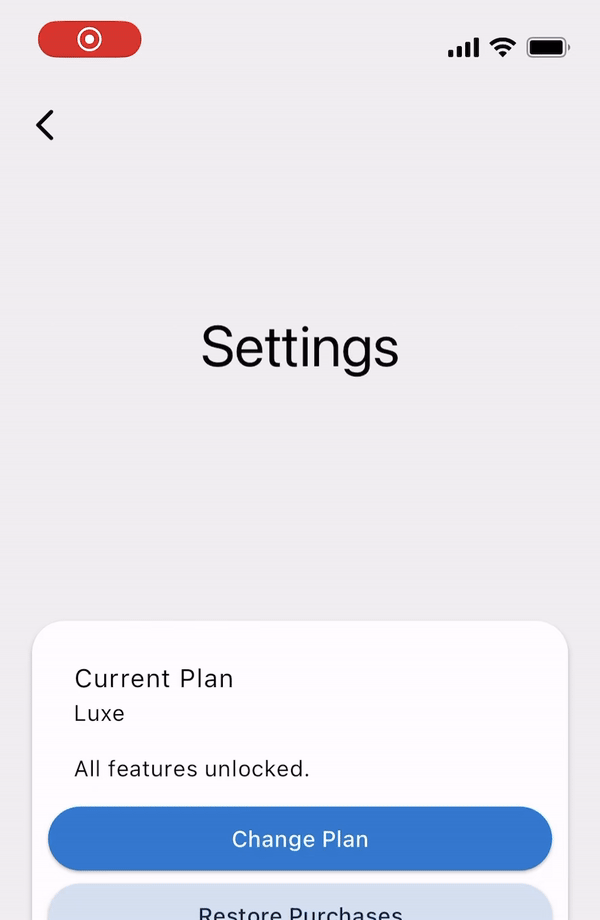Tap the red screen recording indicator
Screen dimensions: 600x920
pos(90,40)
